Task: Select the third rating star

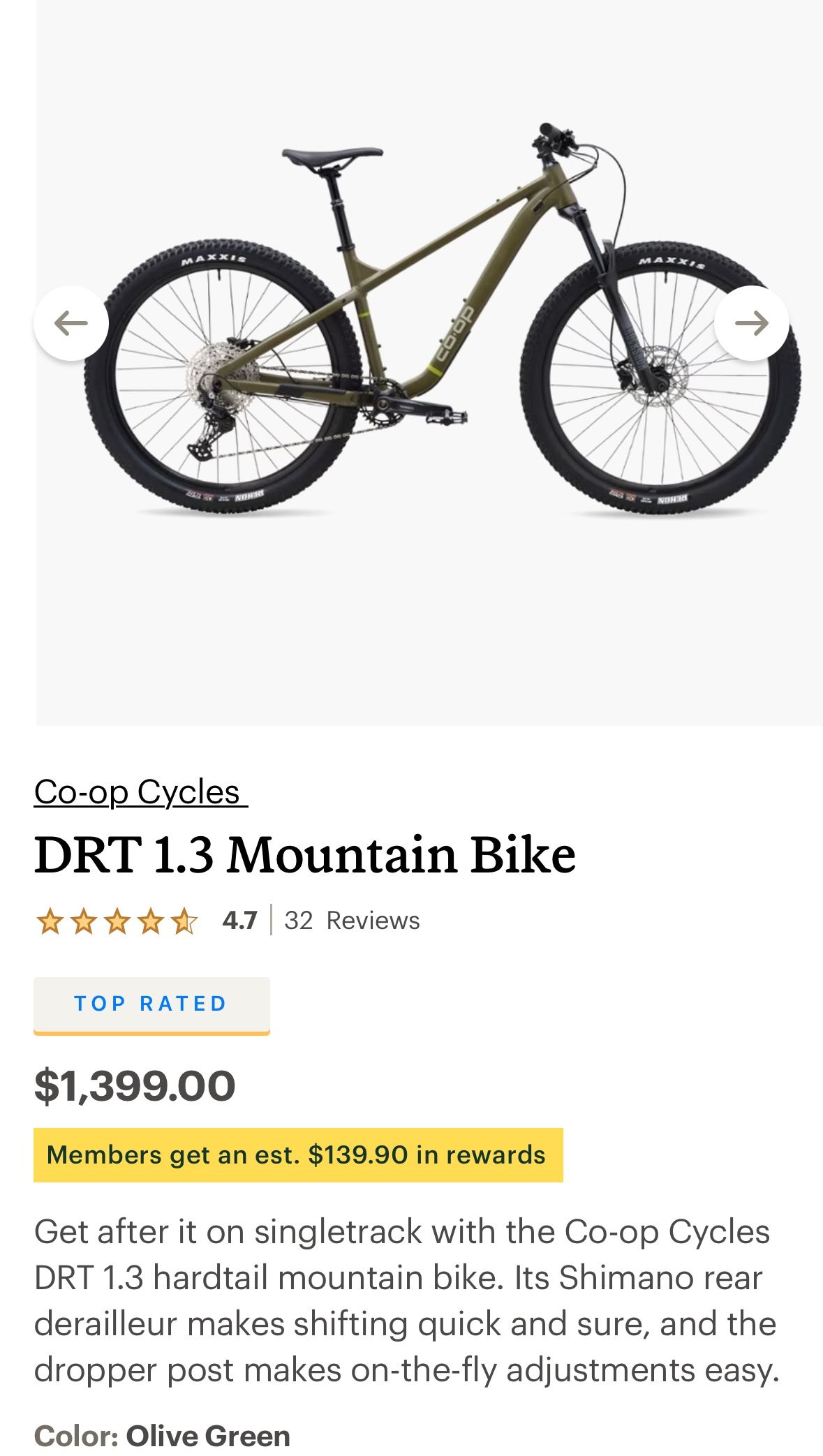Action: coord(118,921)
